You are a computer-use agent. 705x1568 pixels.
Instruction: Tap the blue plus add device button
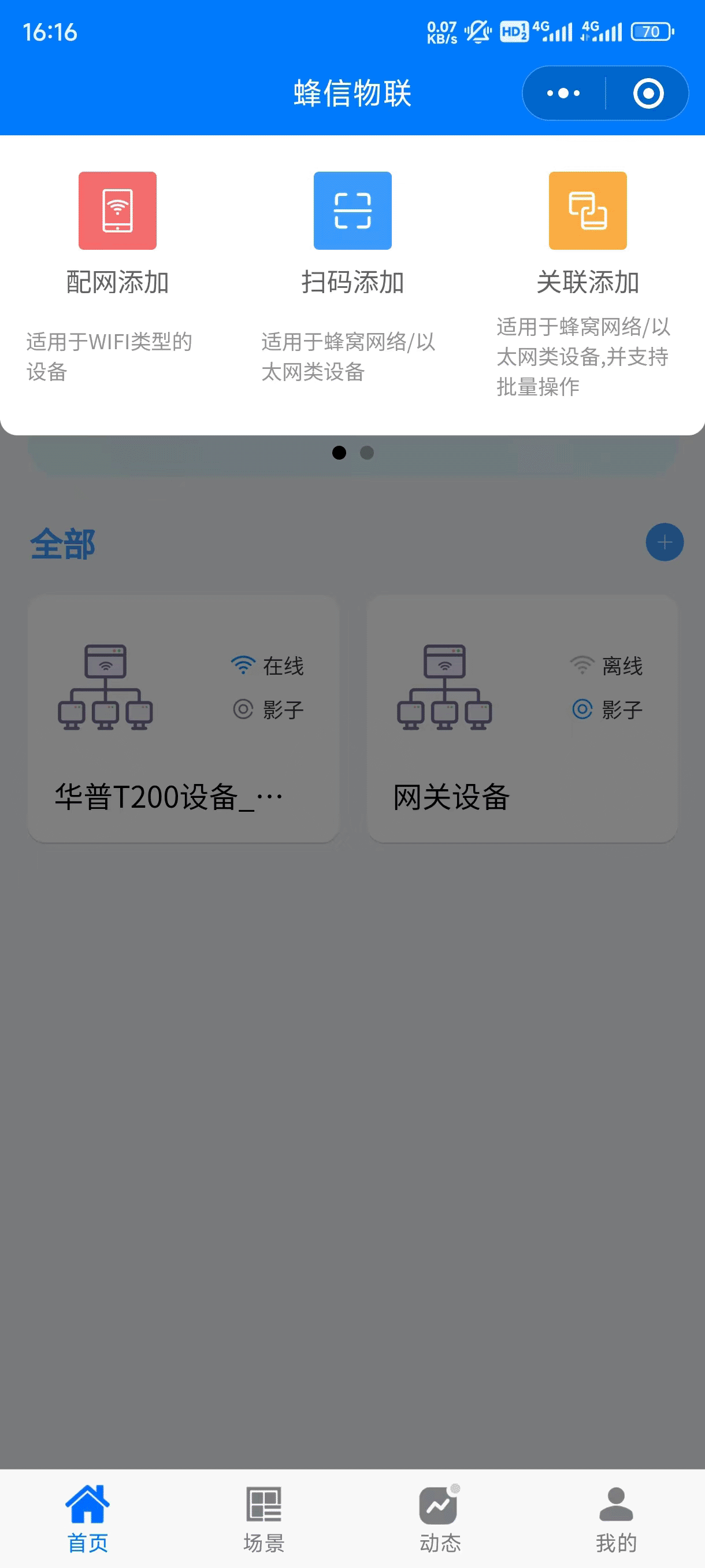coord(664,542)
